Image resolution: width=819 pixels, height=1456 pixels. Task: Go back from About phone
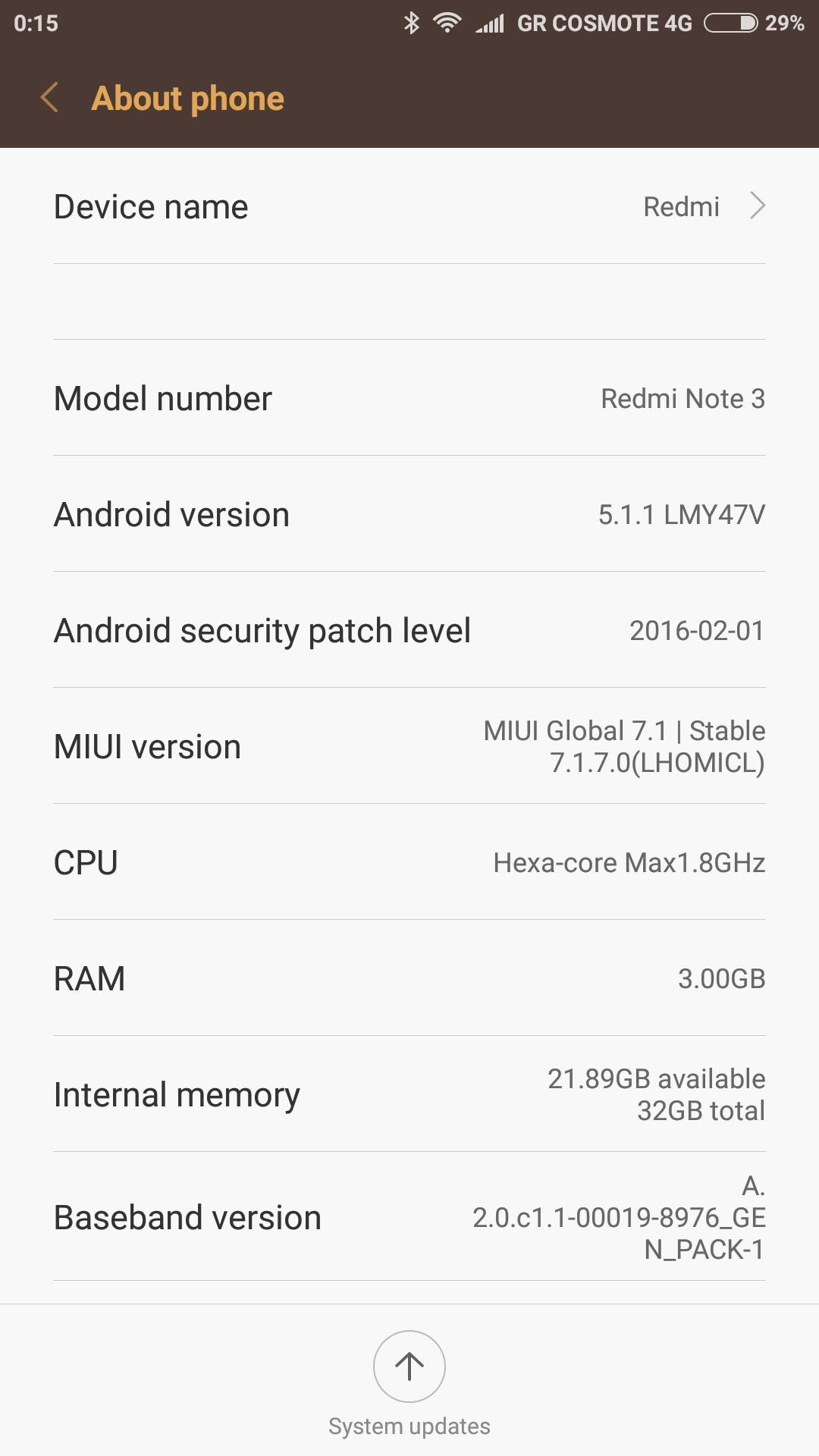(50, 99)
